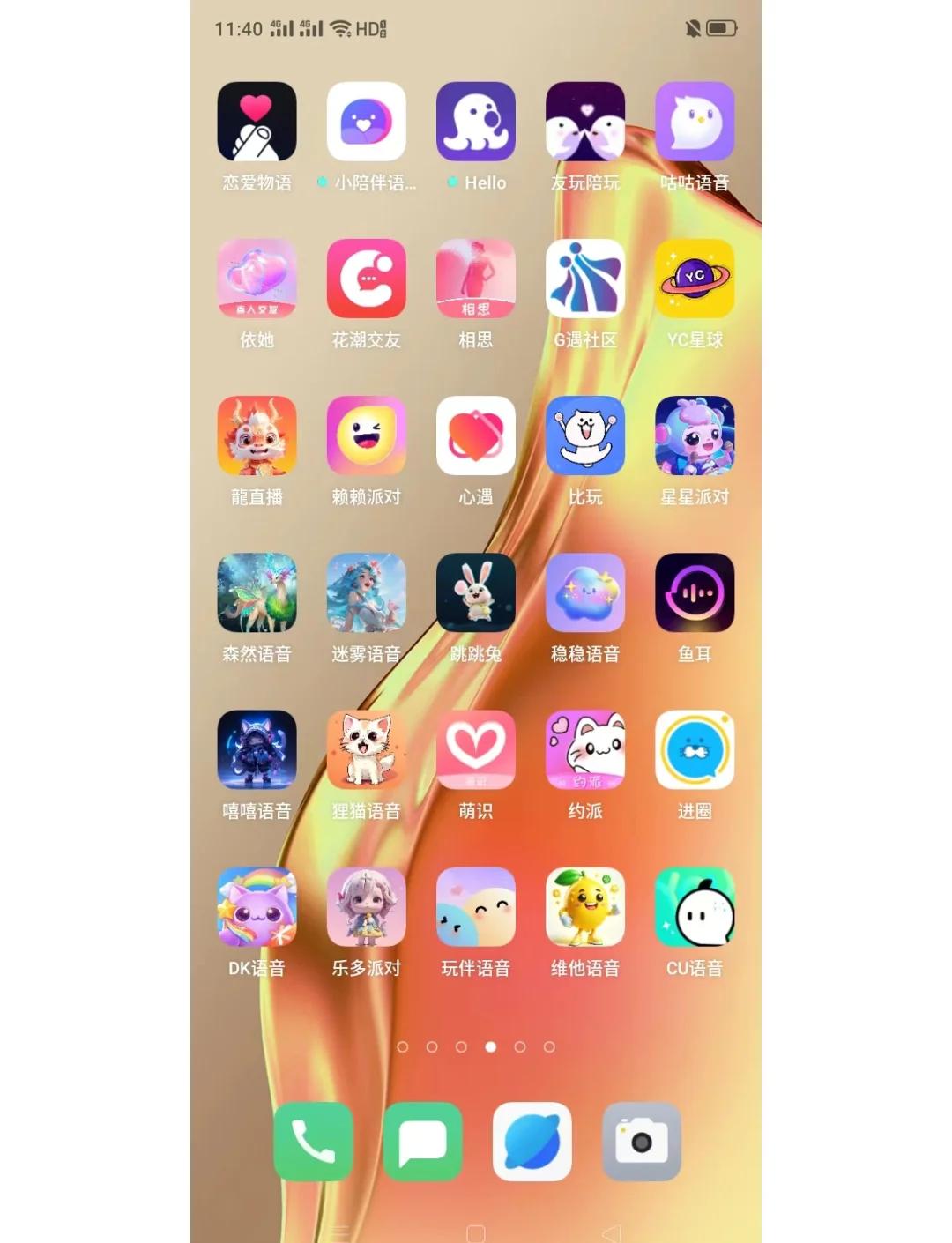Launch the CU语音 app
Viewport: 952px width, 1243px height.
(x=695, y=906)
